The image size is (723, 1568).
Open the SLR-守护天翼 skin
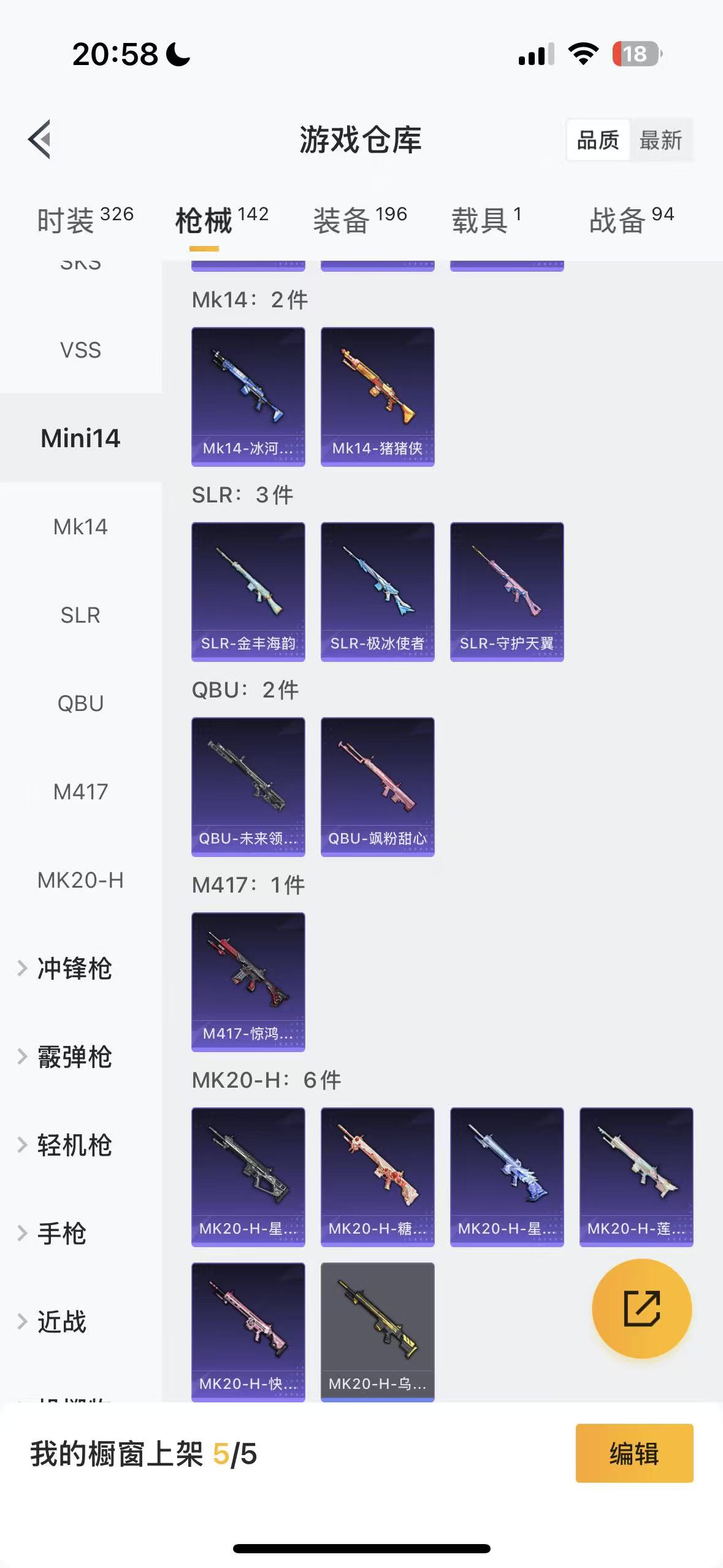507,591
